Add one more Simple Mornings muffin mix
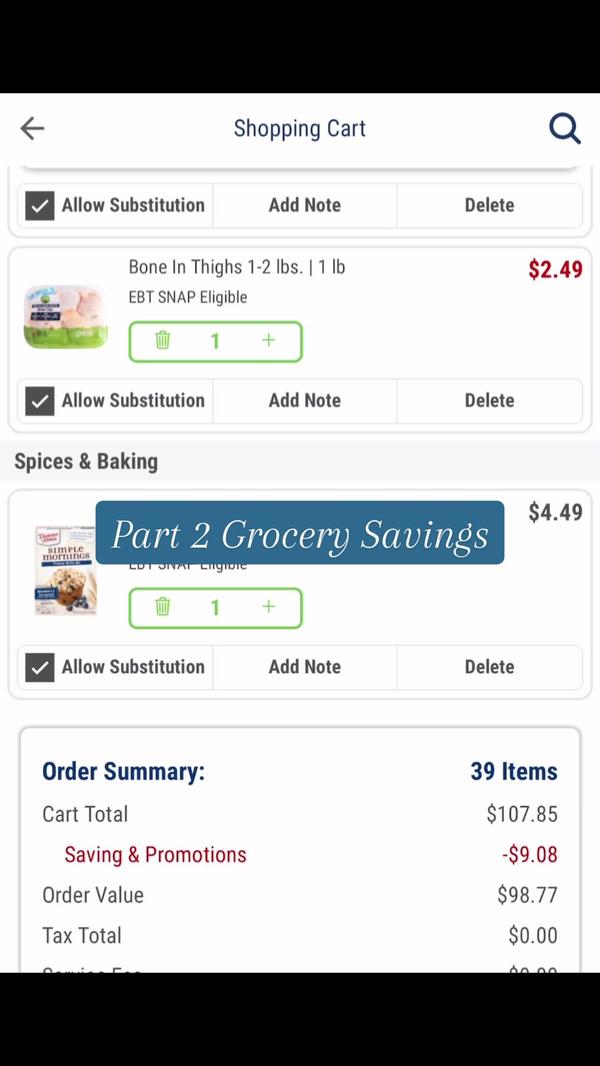The image size is (600, 1066). (269, 607)
